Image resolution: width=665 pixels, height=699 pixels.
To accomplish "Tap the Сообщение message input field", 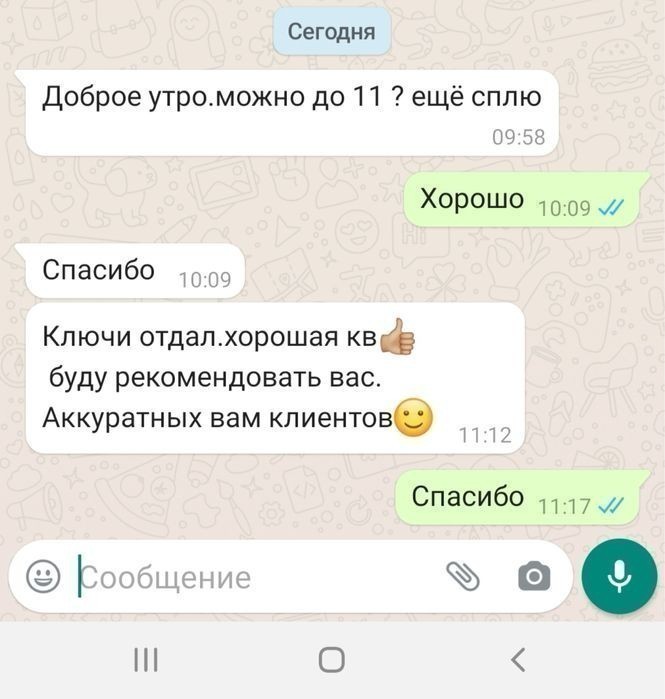I will pos(250,577).
